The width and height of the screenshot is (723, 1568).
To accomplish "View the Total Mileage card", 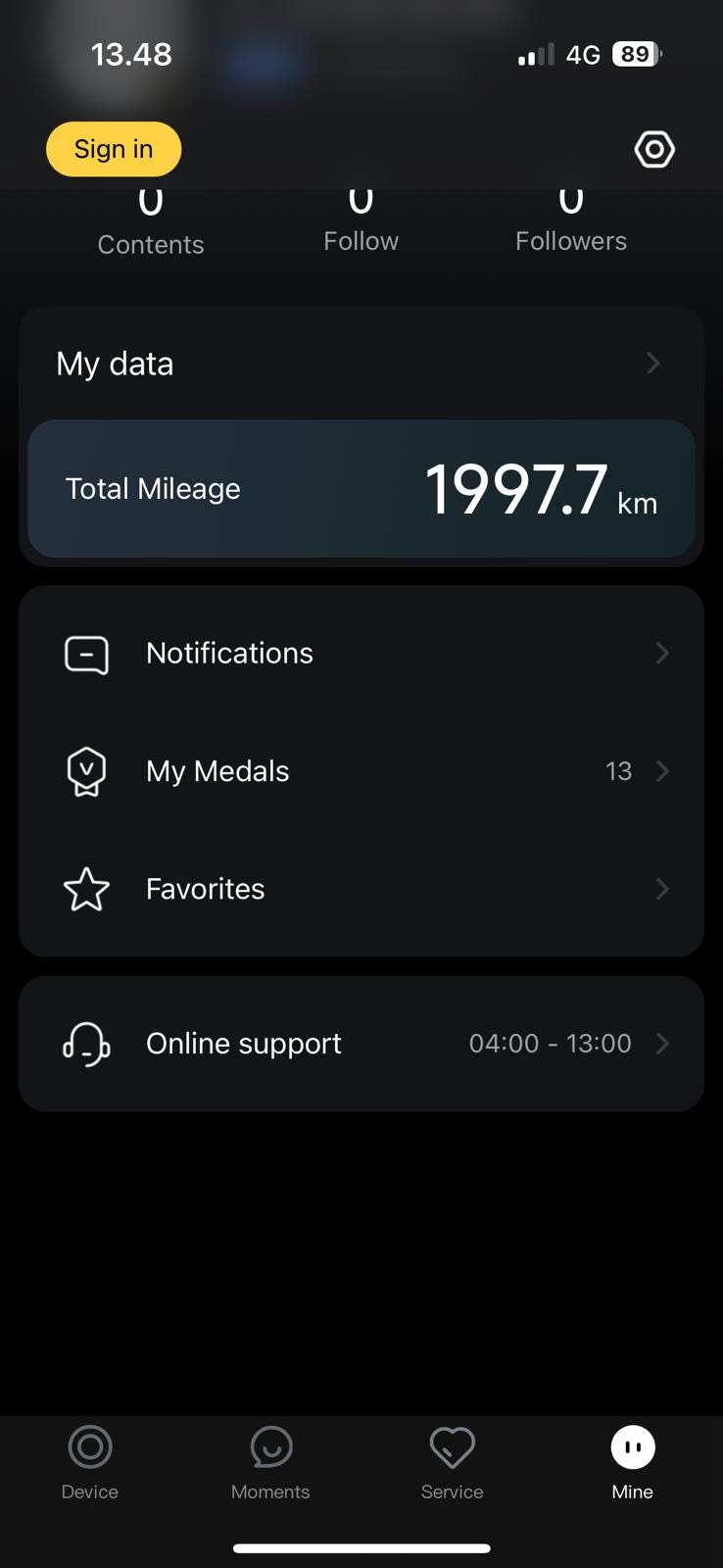I will [361, 489].
